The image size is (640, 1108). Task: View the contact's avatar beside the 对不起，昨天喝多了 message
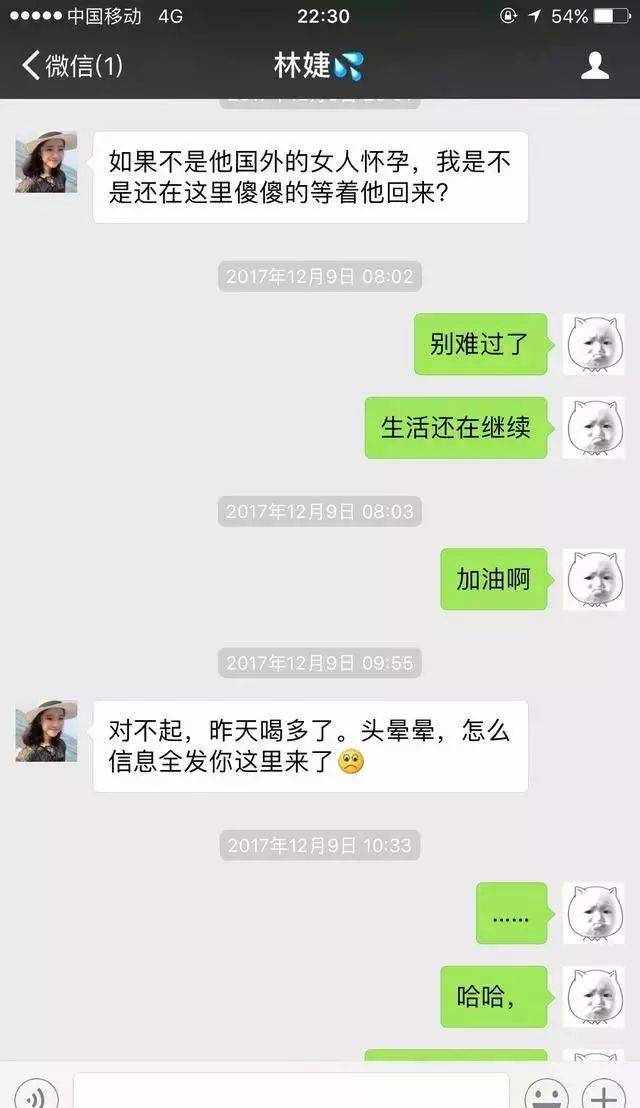(x=46, y=731)
